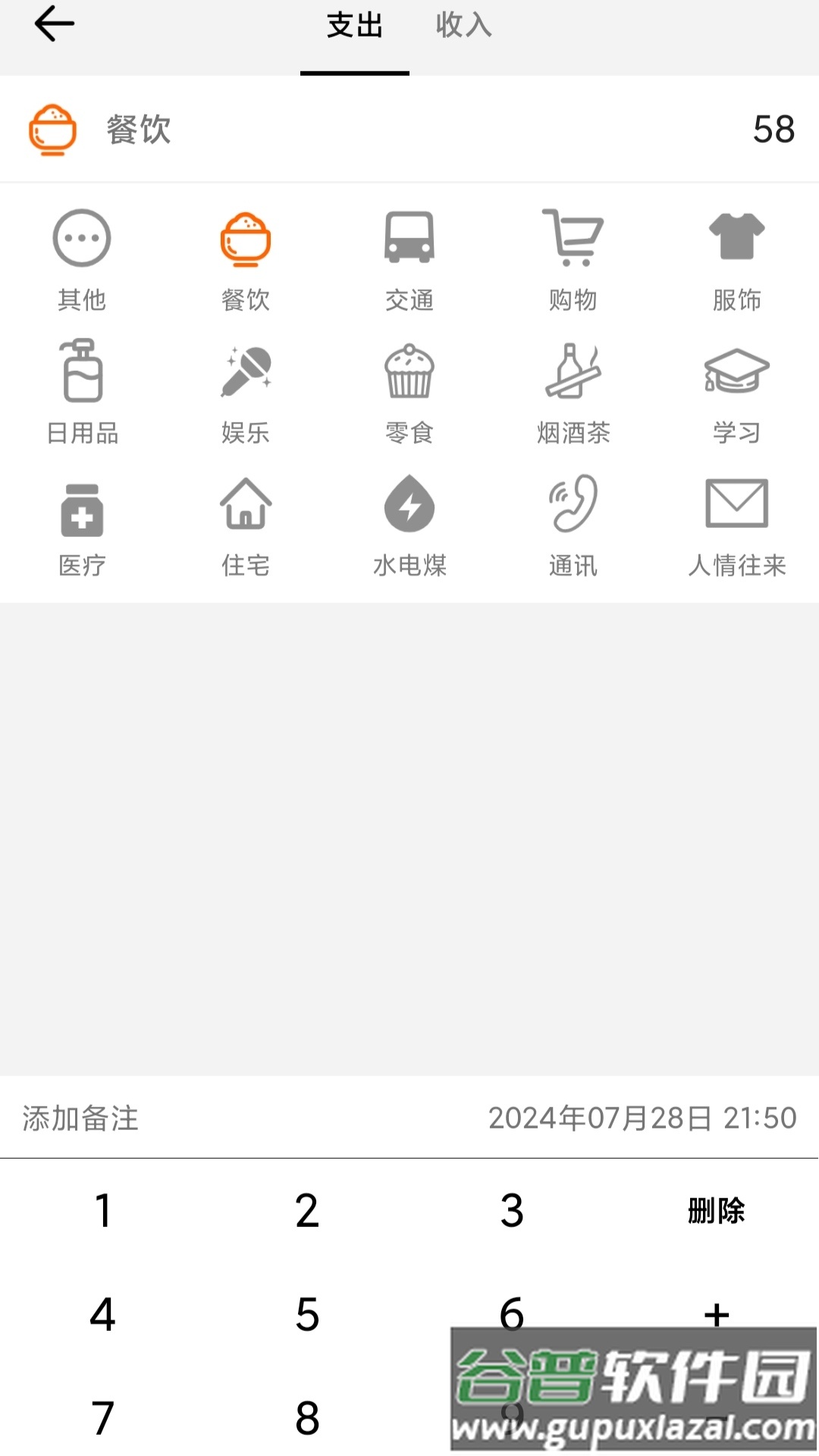Select the 水电煤 utilities category icon
819x1456 pixels.
click(409, 504)
